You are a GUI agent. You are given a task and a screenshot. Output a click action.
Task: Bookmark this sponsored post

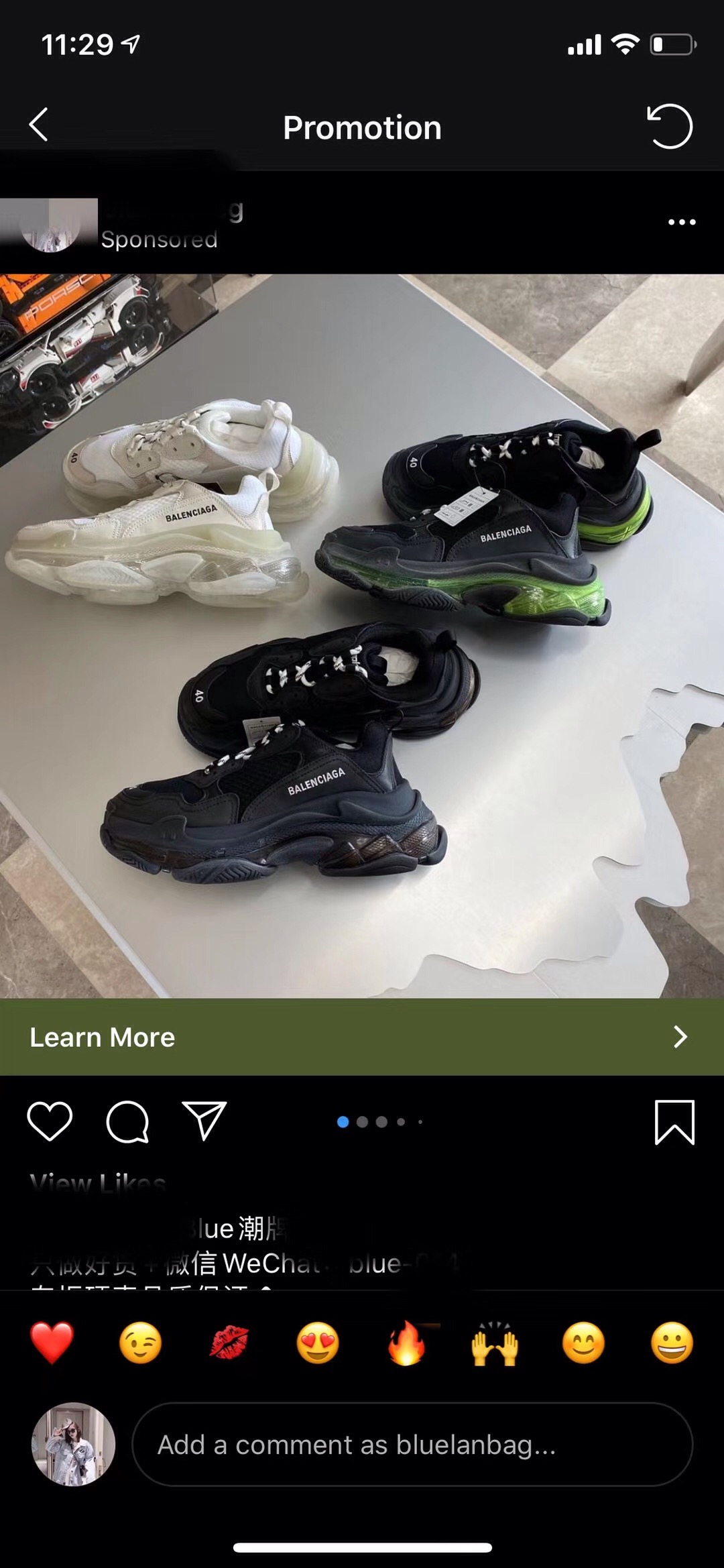coord(674,1121)
